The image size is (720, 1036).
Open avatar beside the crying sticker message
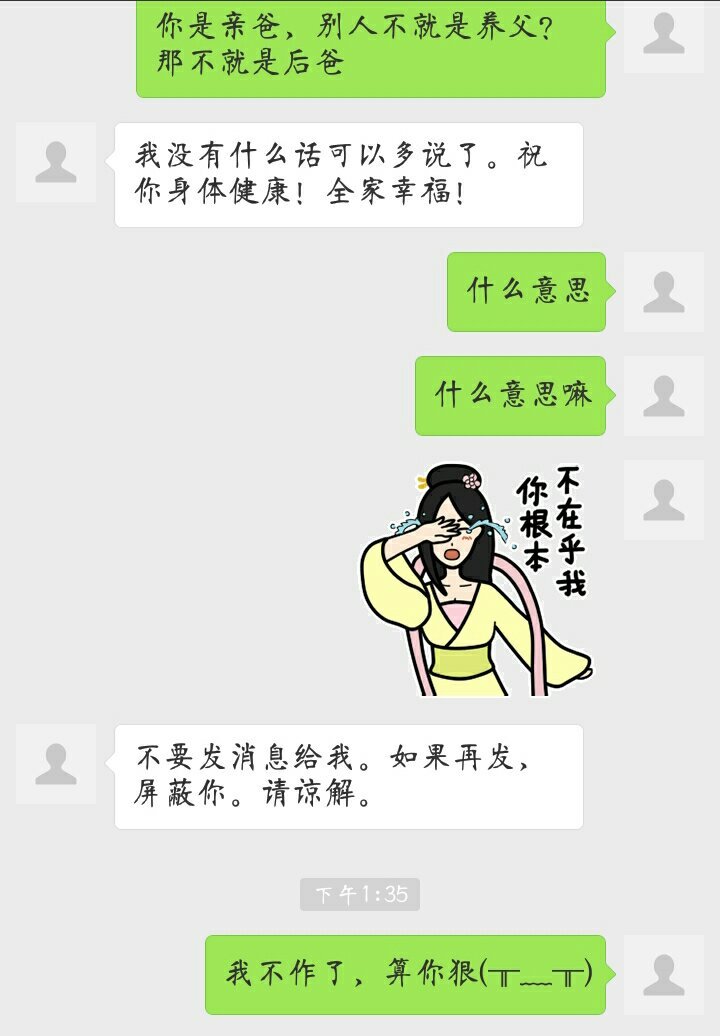tap(663, 500)
